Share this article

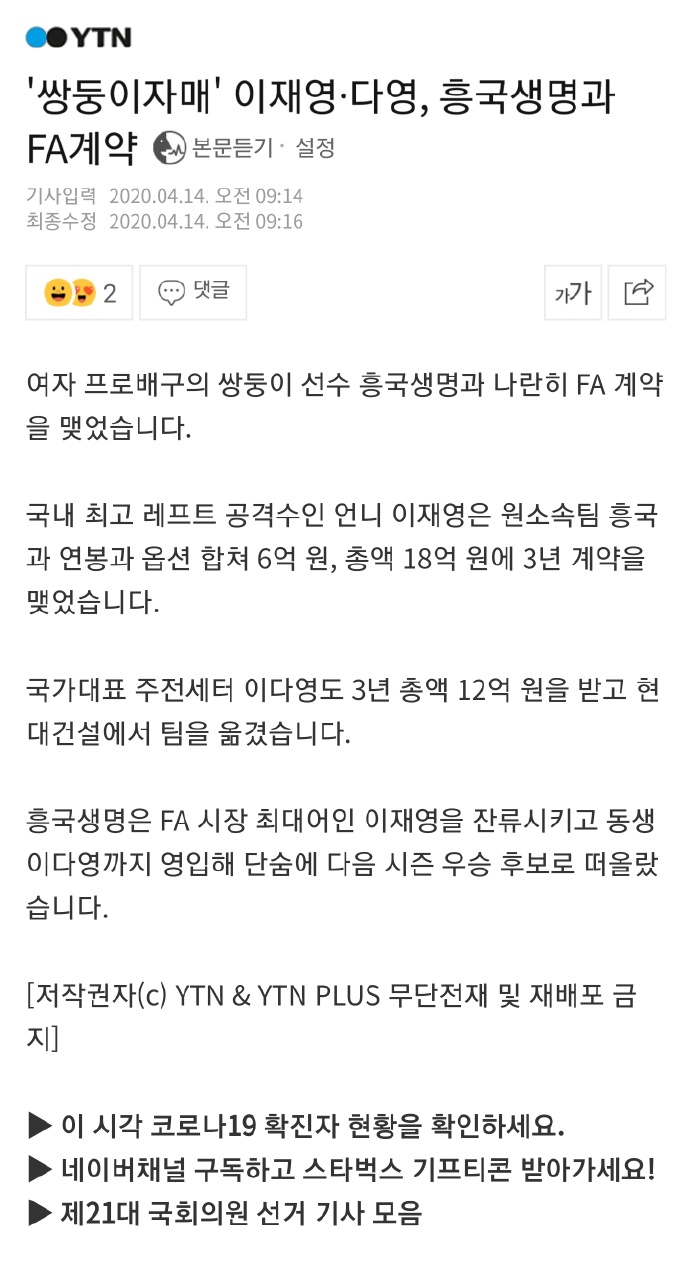637,293
